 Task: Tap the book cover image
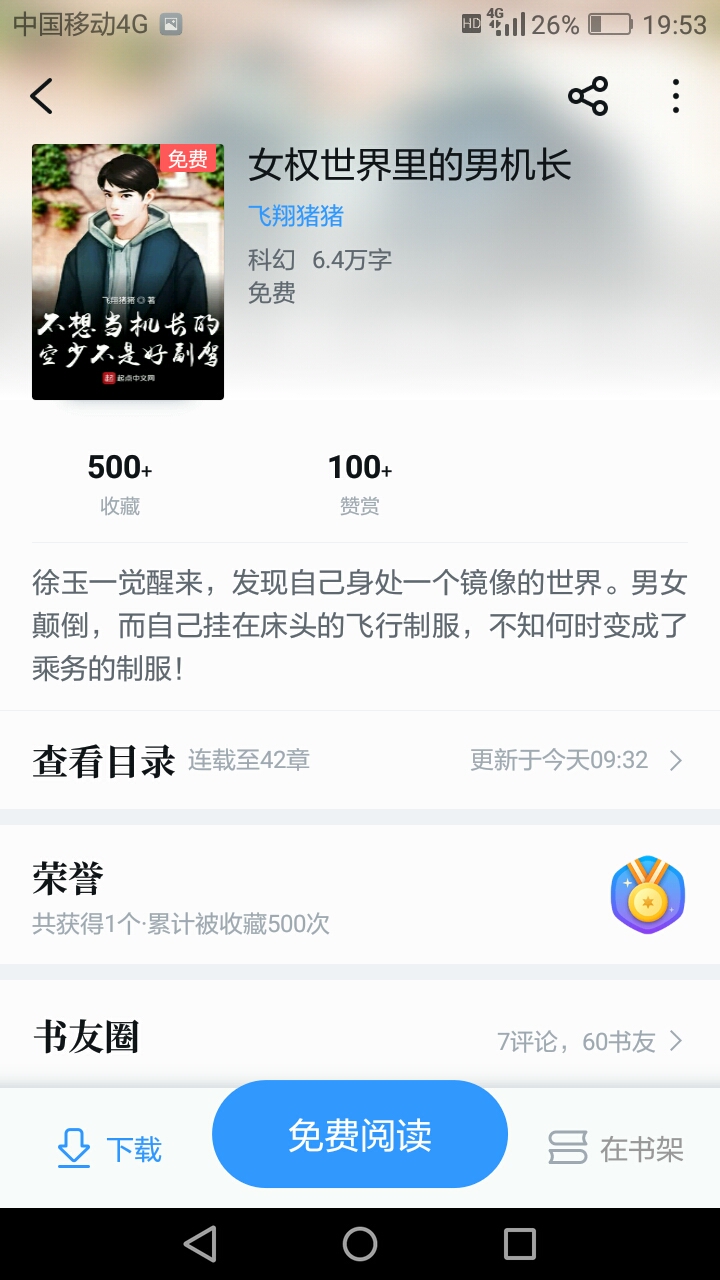click(x=128, y=272)
